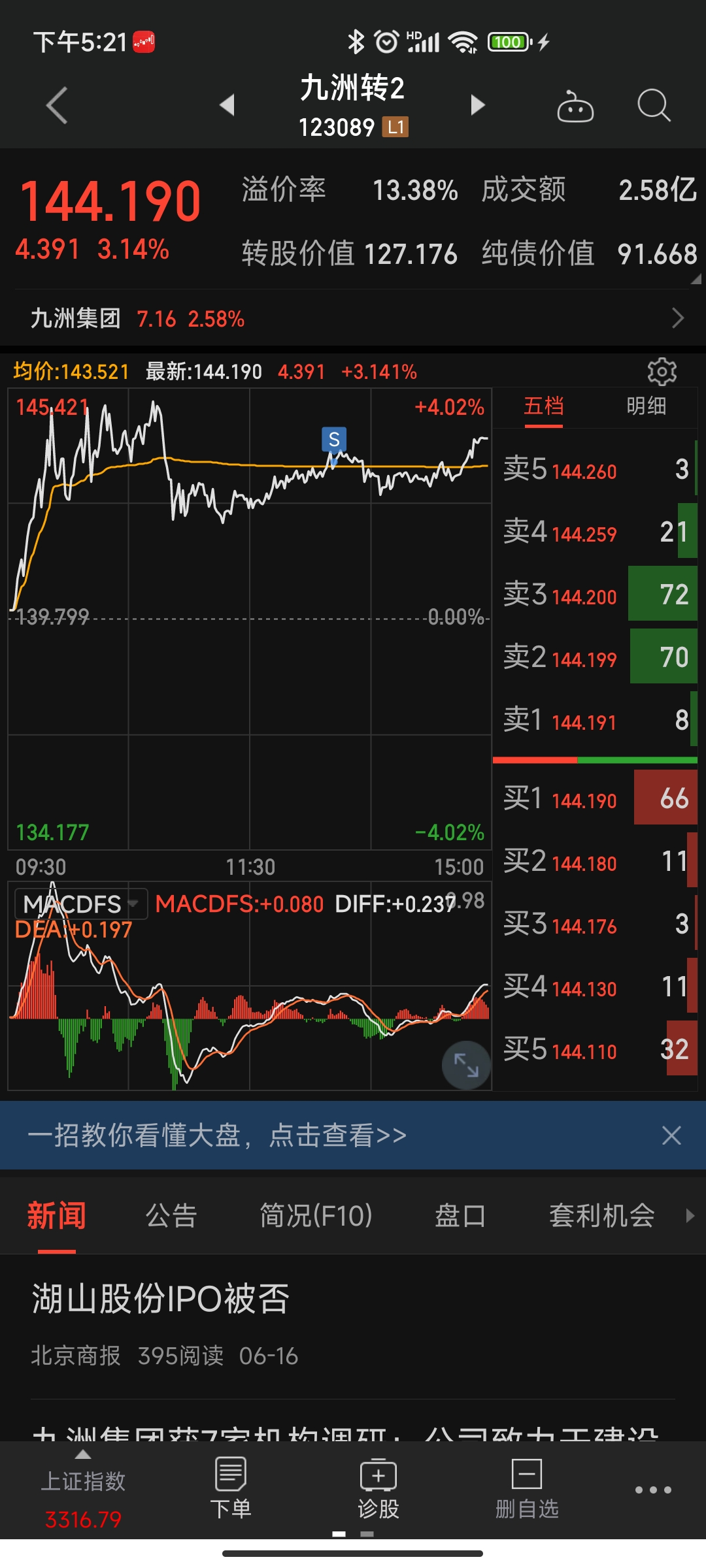This screenshot has height=1568, width=706.
Task: Switch to the previous stock with left triangle
Action: click(x=227, y=105)
